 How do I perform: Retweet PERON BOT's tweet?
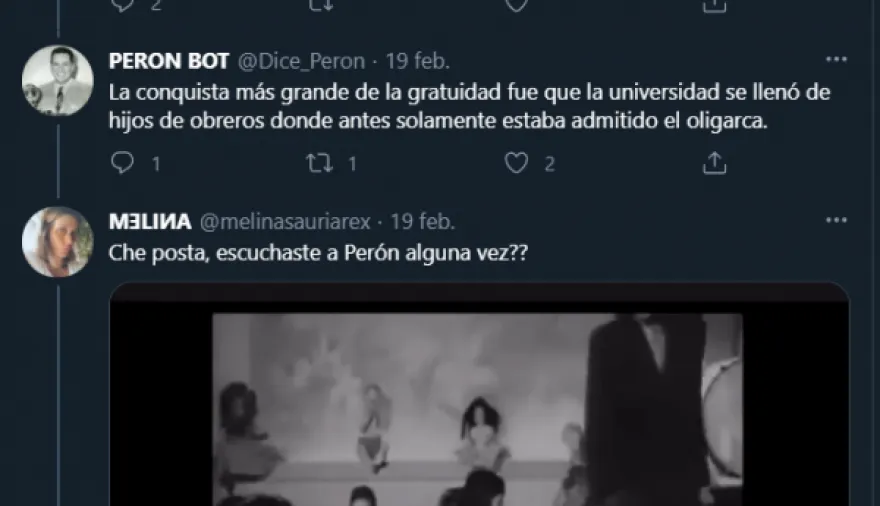tap(320, 163)
